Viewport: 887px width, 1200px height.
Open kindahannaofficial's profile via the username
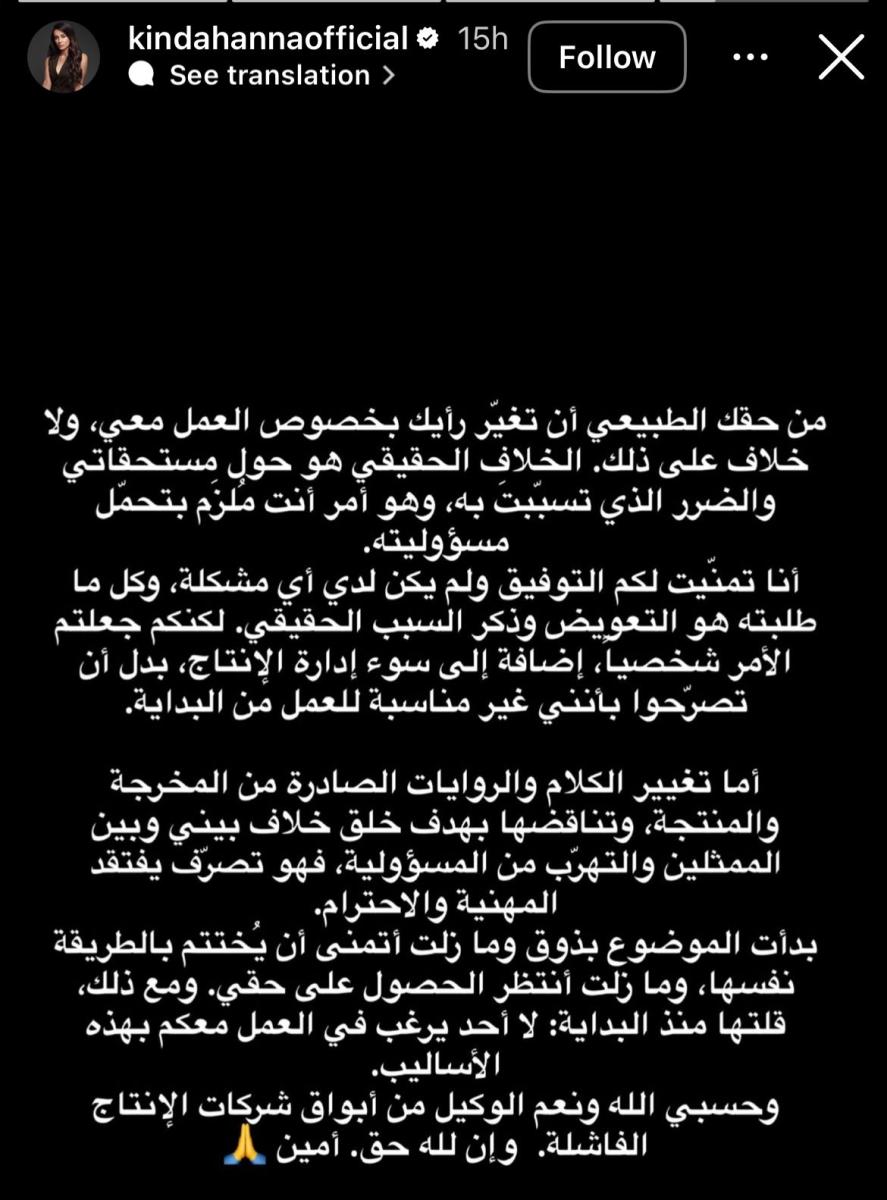tap(270, 38)
